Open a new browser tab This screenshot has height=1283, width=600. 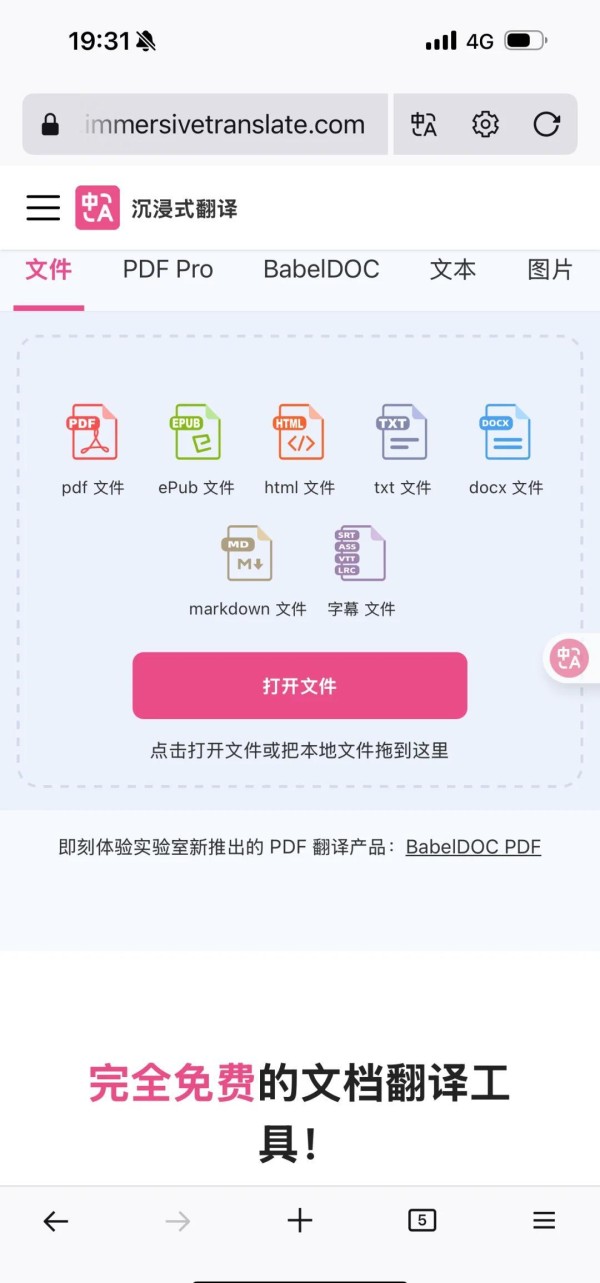(x=300, y=1220)
